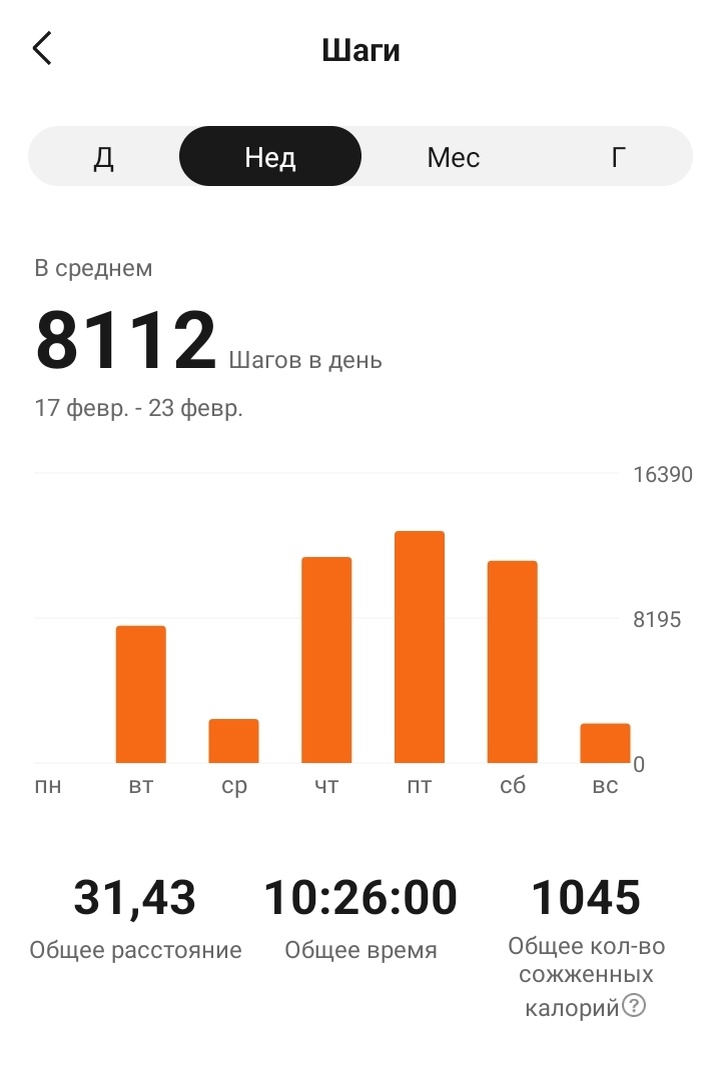Select the small bar above вс
The image size is (721, 1071).
(x=604, y=742)
